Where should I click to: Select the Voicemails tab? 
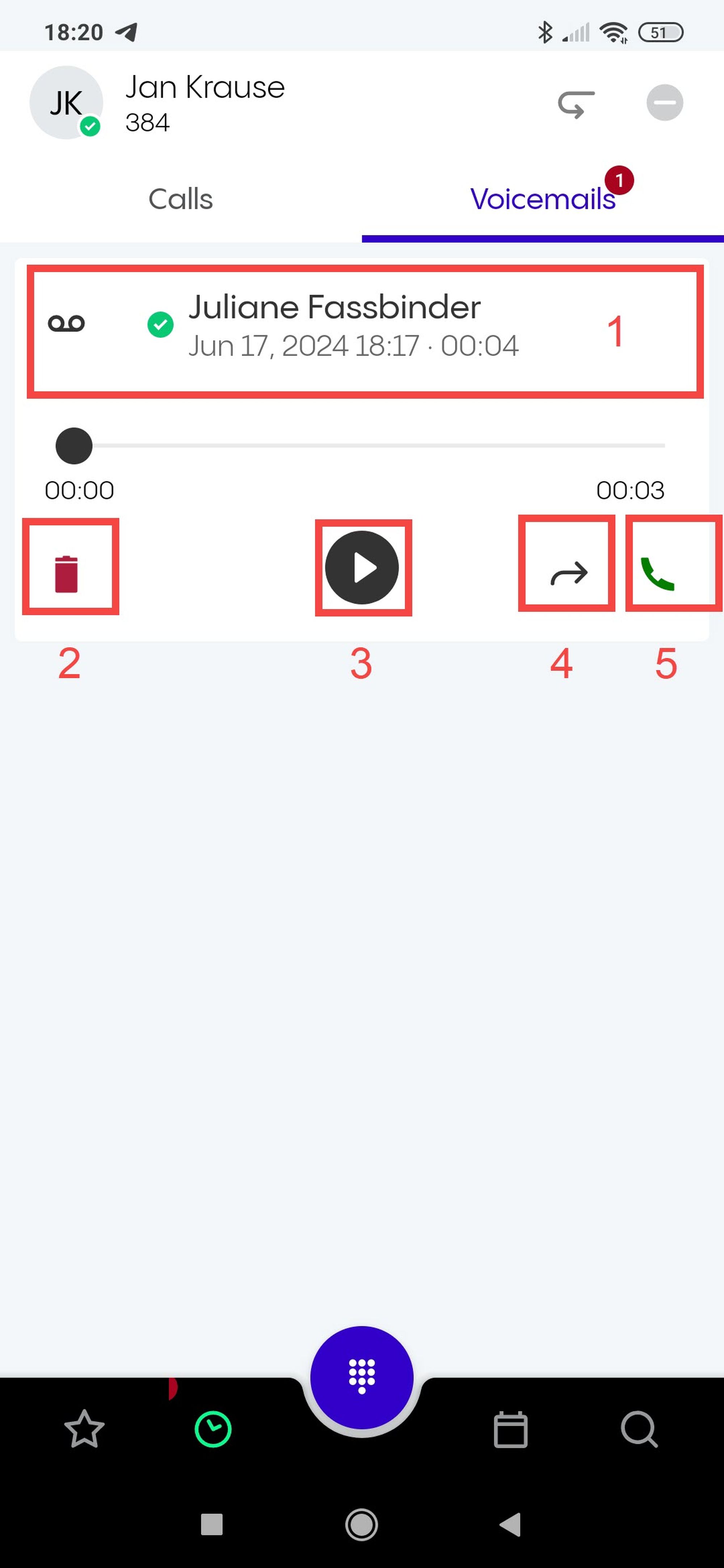click(542, 199)
